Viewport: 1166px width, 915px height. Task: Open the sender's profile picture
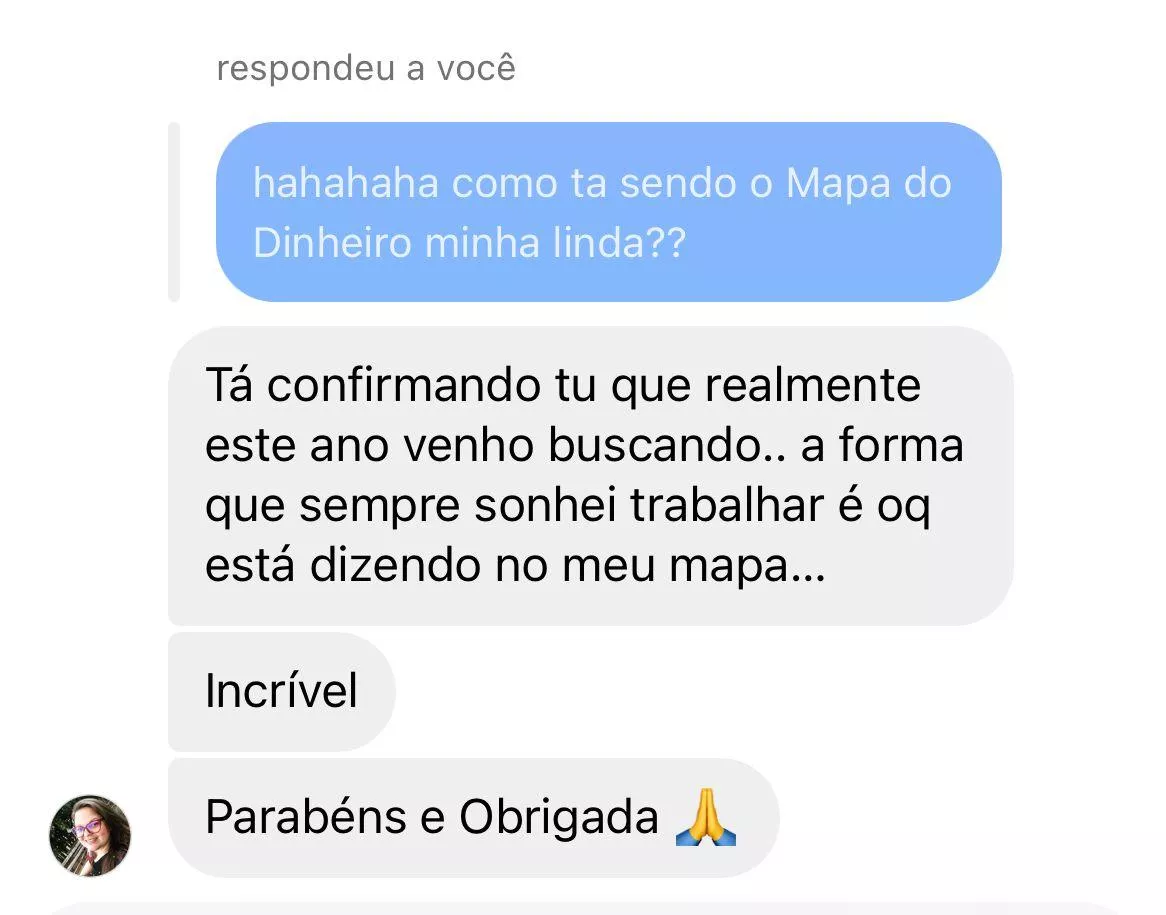click(x=90, y=836)
